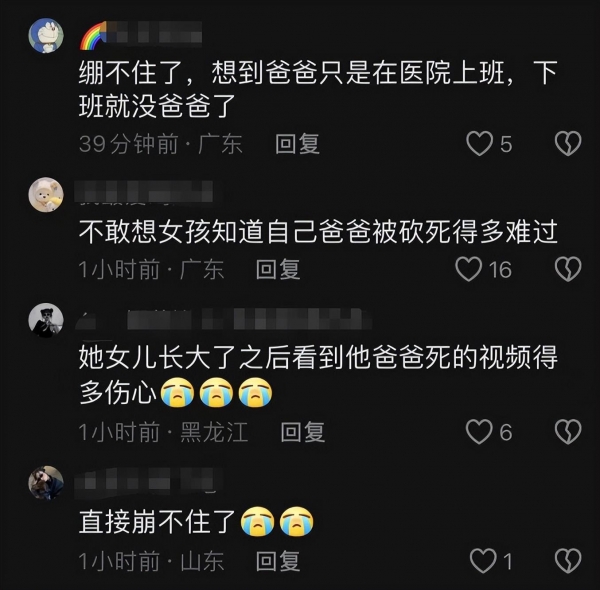Reply to the 39分钟前 comment from 广东

(x=297, y=144)
